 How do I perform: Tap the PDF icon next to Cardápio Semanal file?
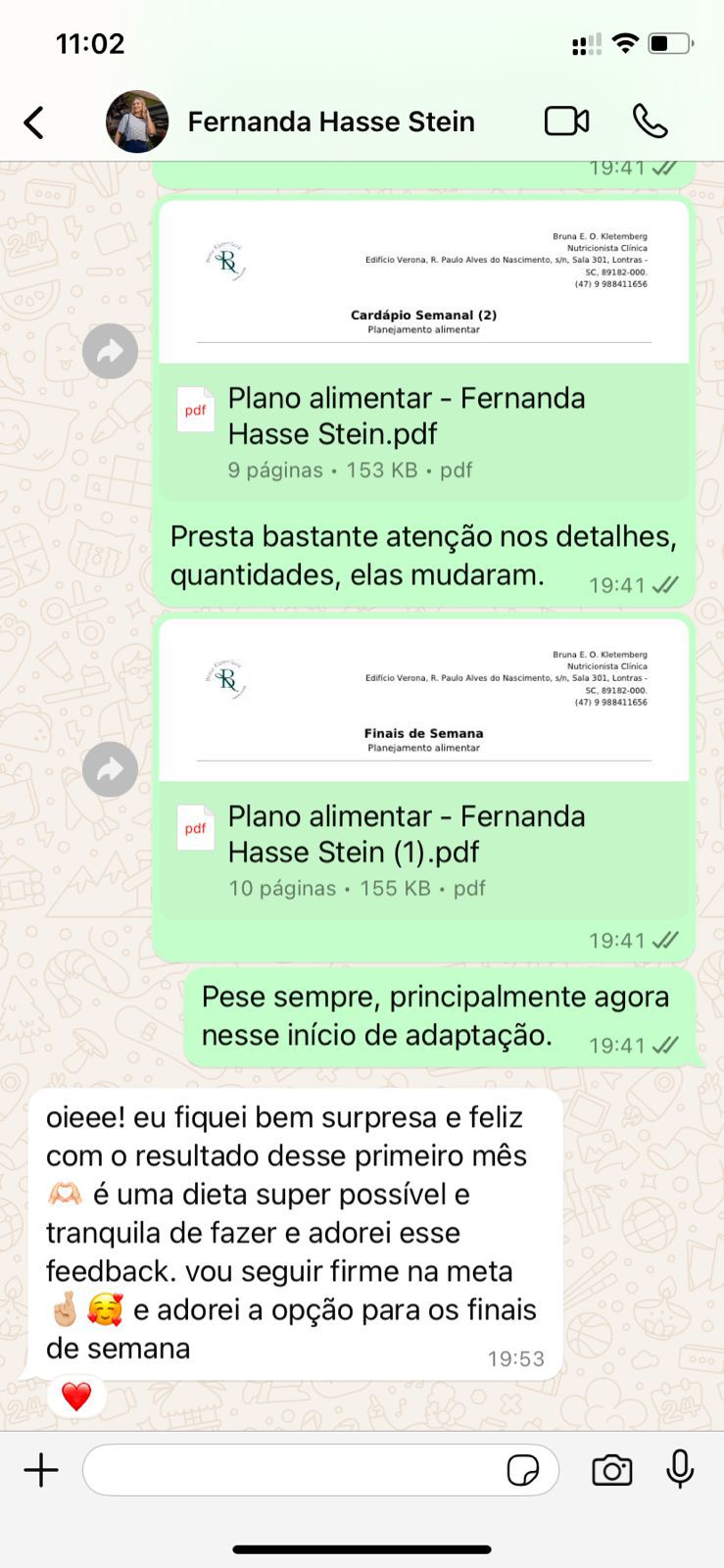pyautogui.click(x=196, y=411)
